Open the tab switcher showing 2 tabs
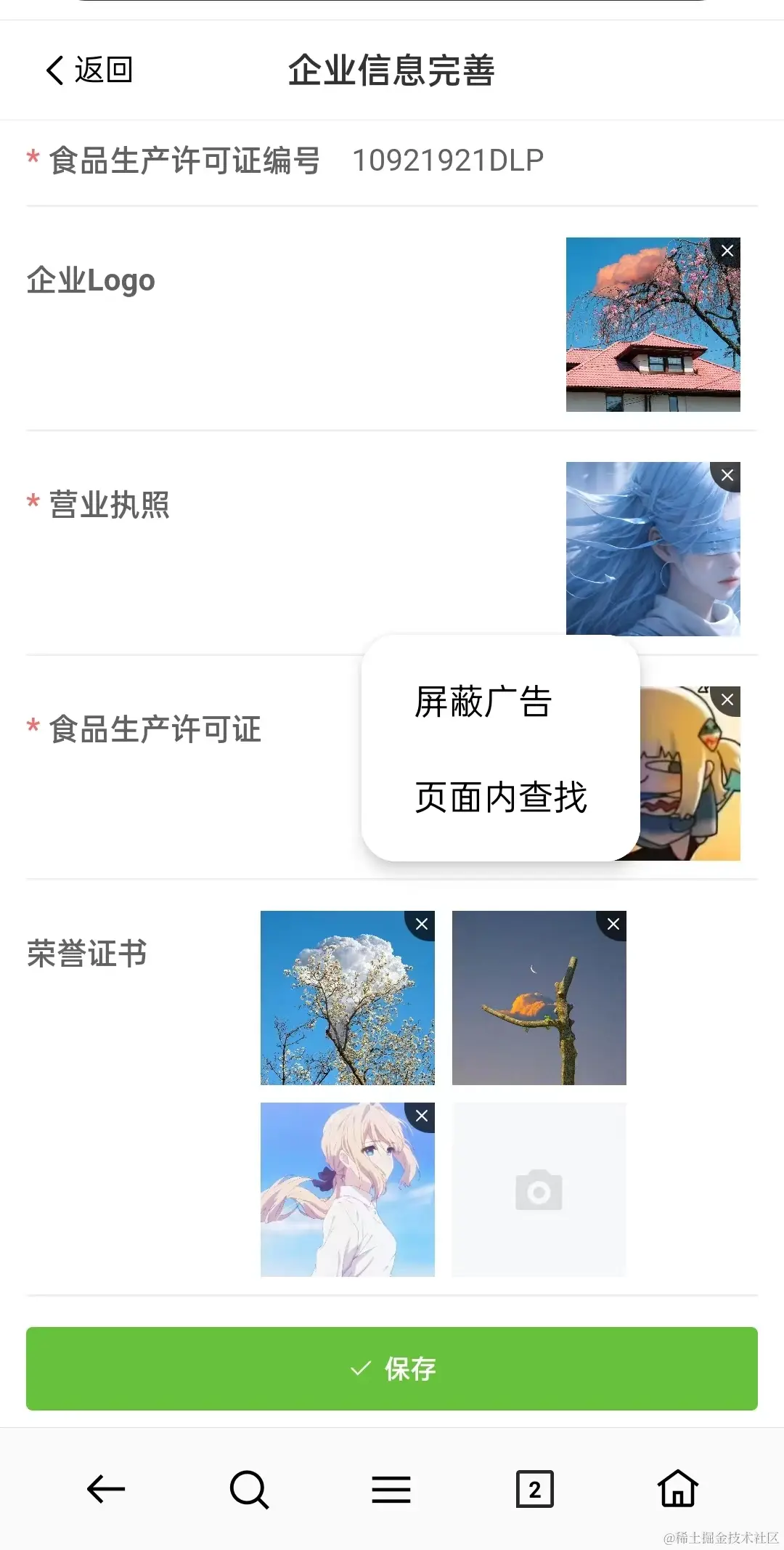 pyautogui.click(x=535, y=1490)
